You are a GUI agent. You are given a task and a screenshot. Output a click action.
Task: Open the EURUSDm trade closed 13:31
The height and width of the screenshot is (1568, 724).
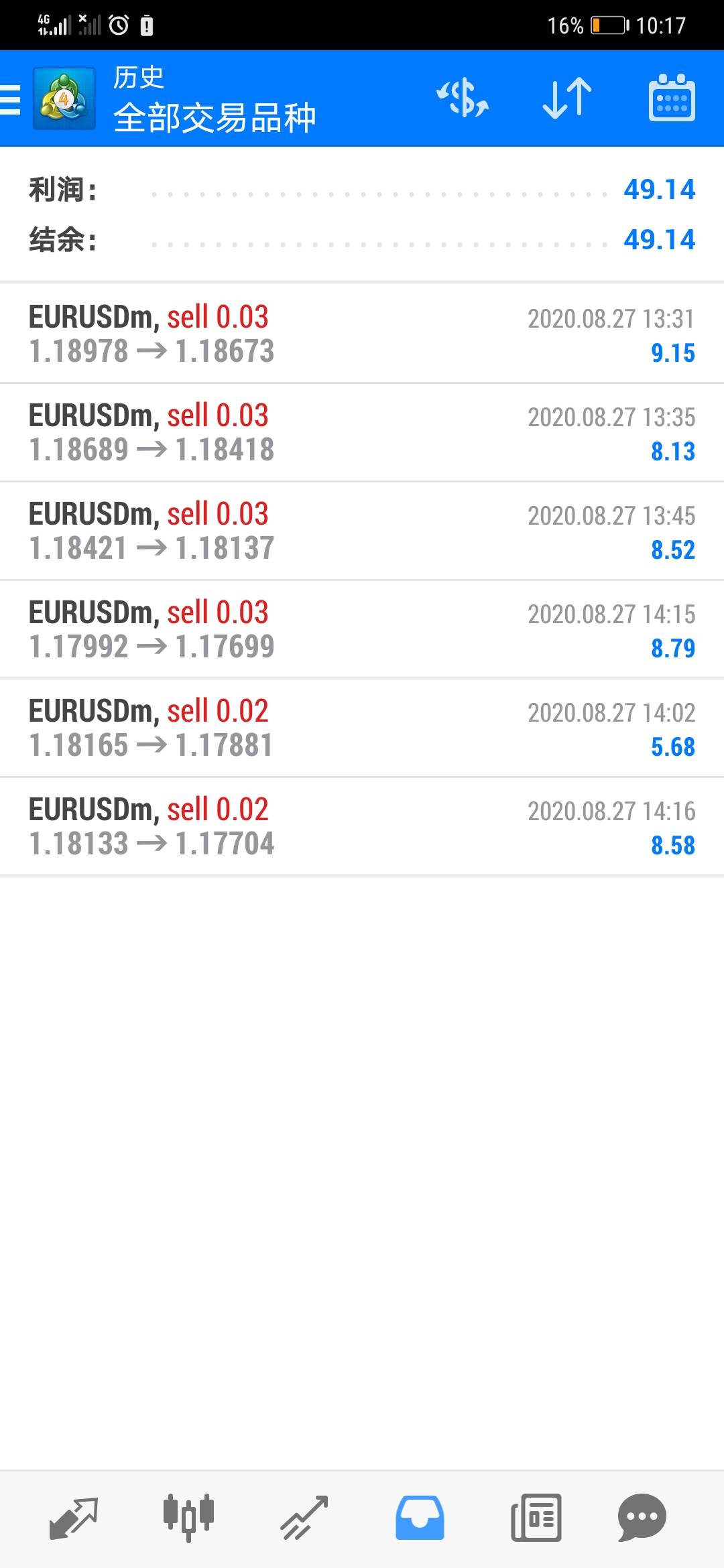362,334
